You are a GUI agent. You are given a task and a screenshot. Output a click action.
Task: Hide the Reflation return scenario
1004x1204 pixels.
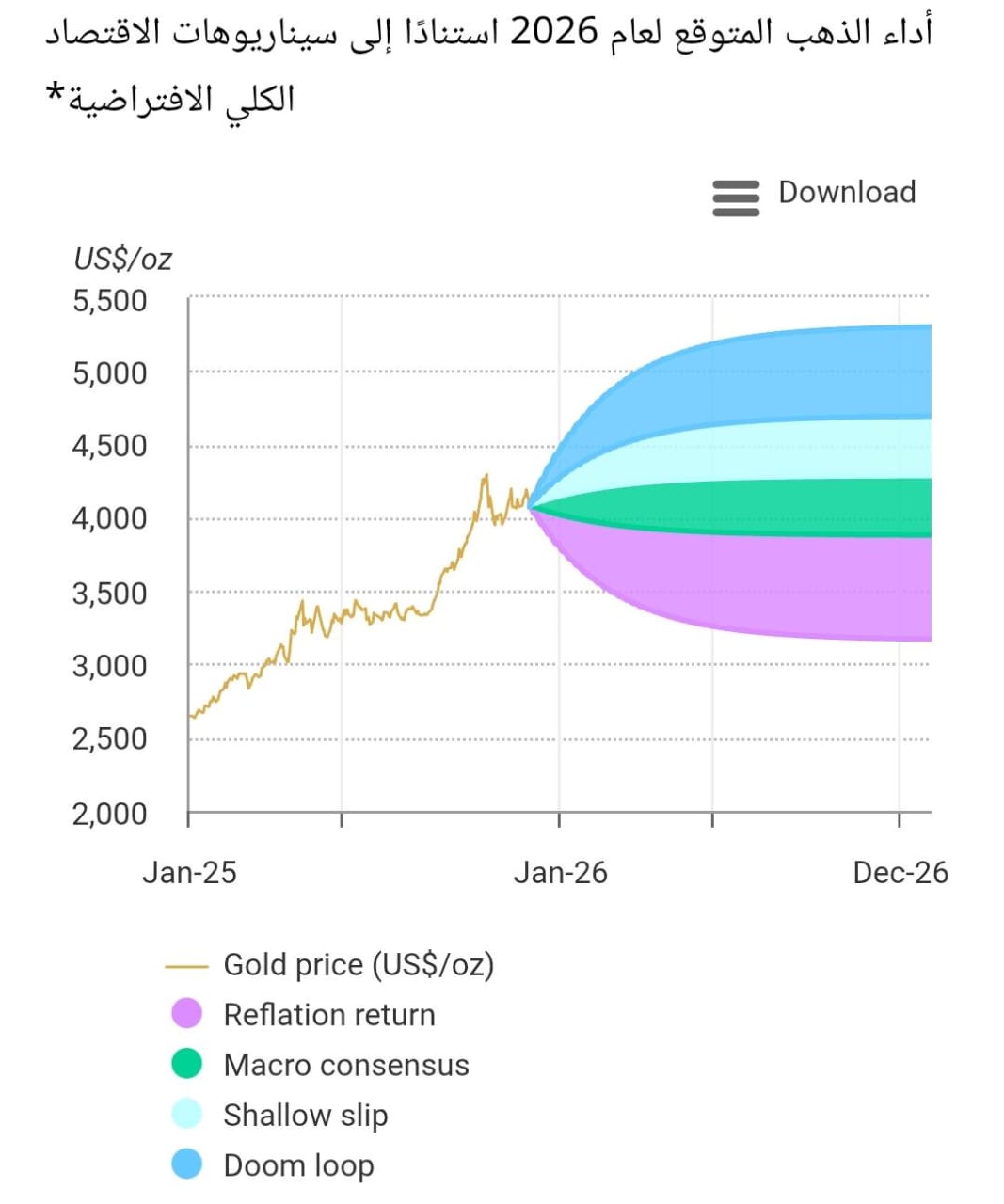tap(328, 1015)
